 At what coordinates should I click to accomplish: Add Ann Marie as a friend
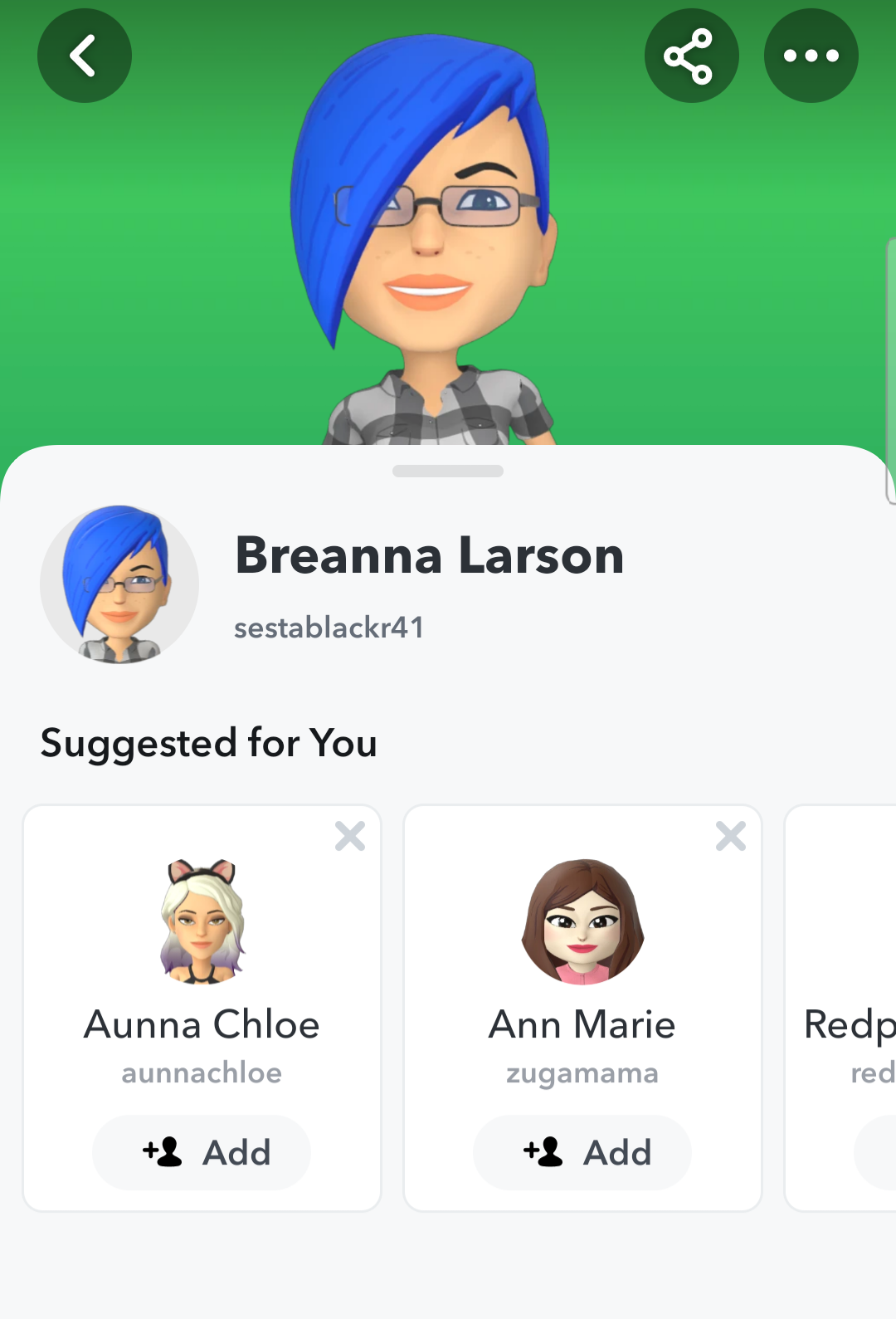tap(582, 1151)
